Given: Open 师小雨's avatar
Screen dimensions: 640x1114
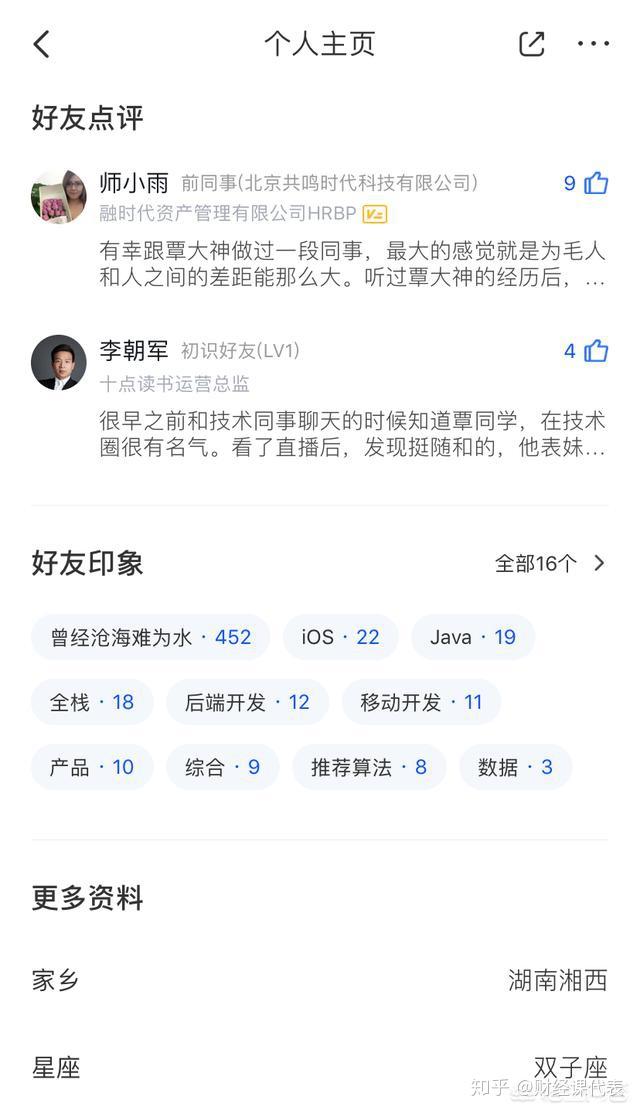Looking at the screenshot, I should 59,196.
